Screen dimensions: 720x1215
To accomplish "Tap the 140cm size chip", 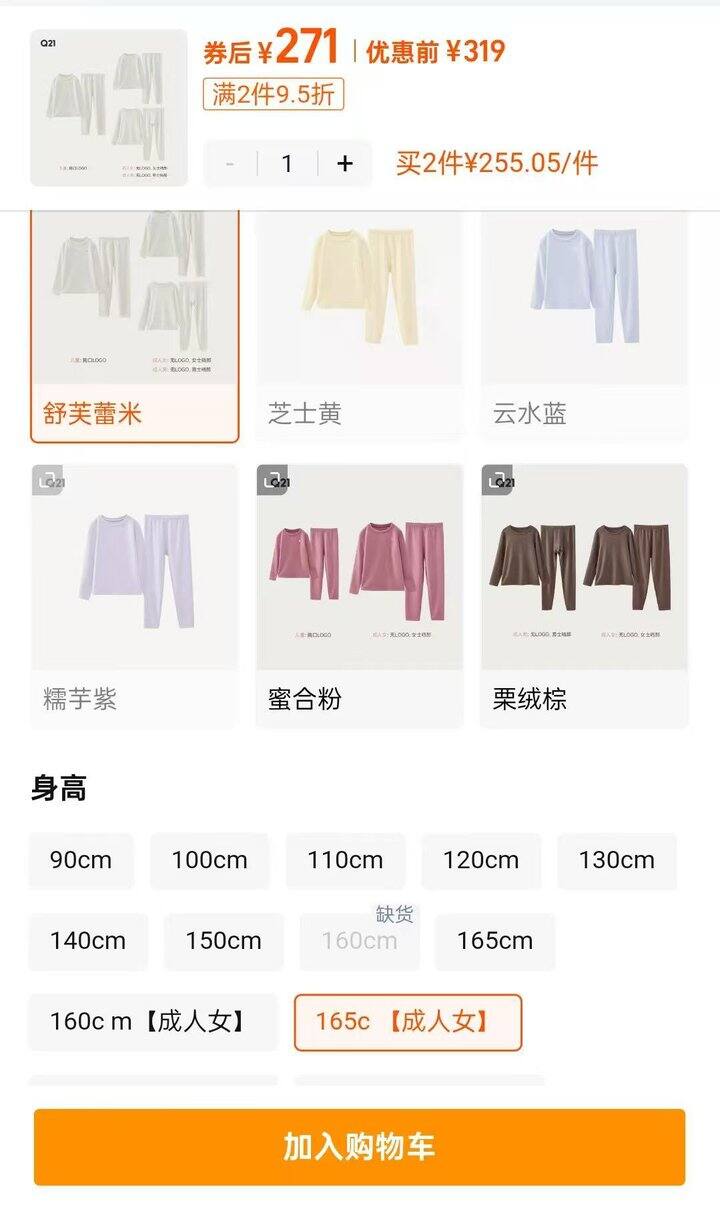I will [88, 941].
